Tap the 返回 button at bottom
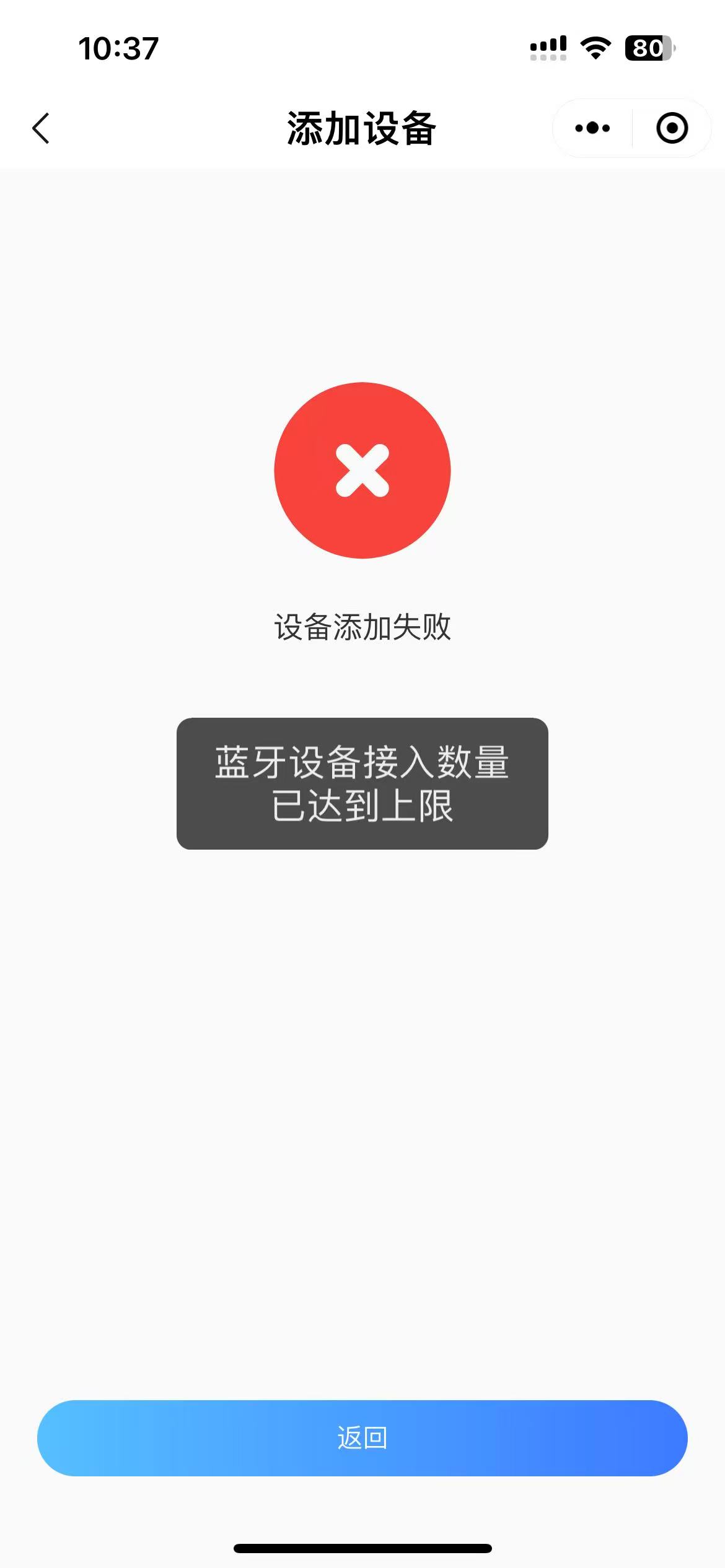This screenshot has width=725, height=1568. click(x=362, y=1439)
